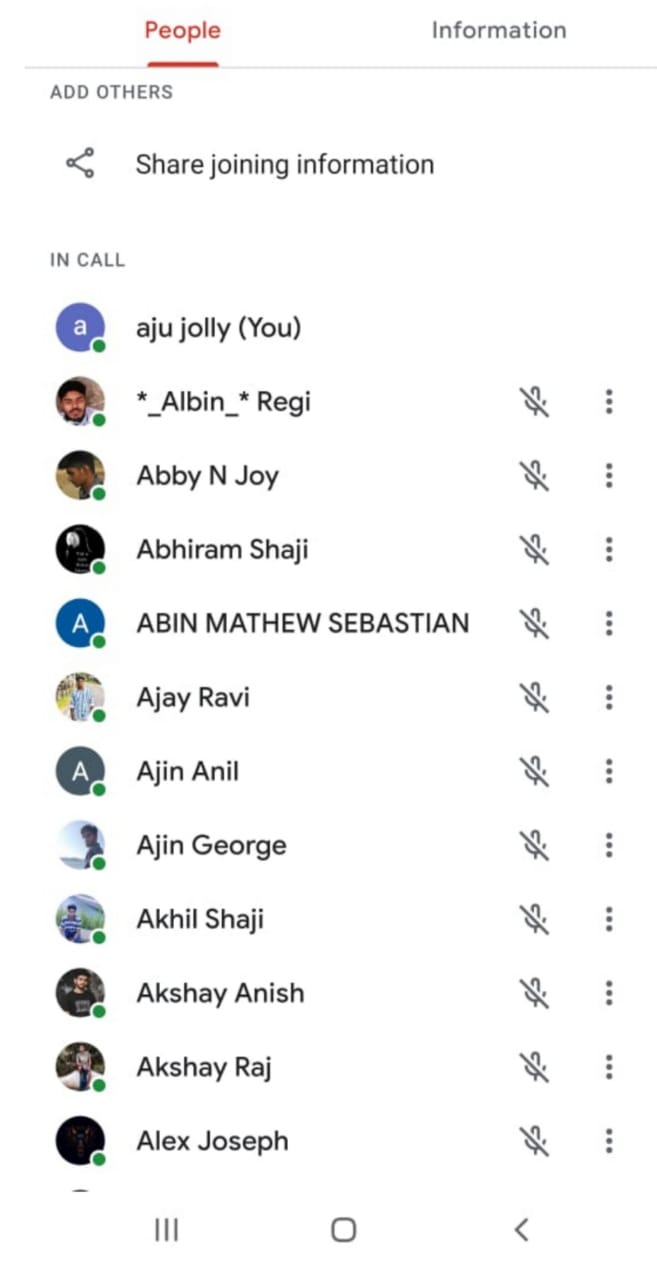
Task: Tap mic icon beside ABIN MATHEW SEBASTIAN
Action: click(x=537, y=623)
